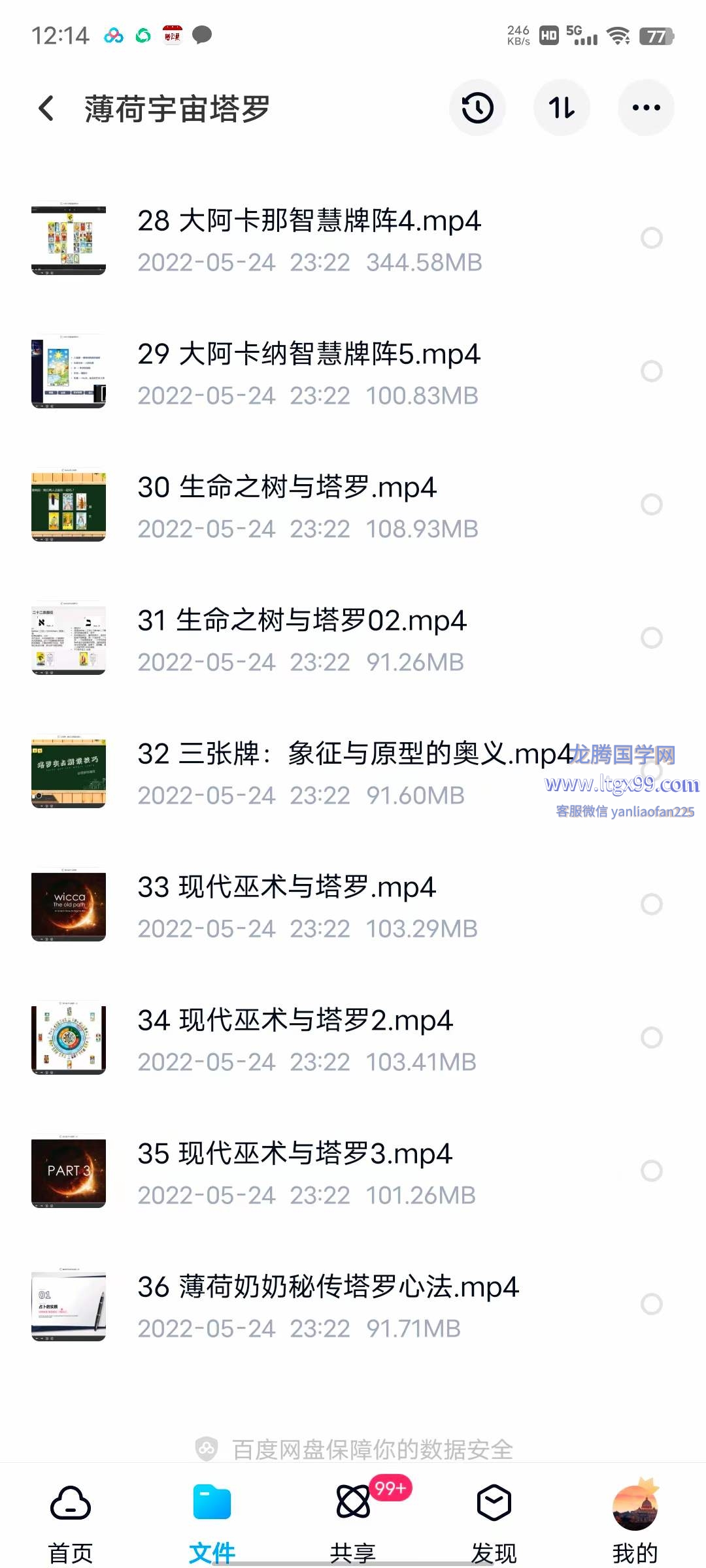Select the checkbox for 28 大阿卡那智慧牌阵4.mp4

click(651, 238)
